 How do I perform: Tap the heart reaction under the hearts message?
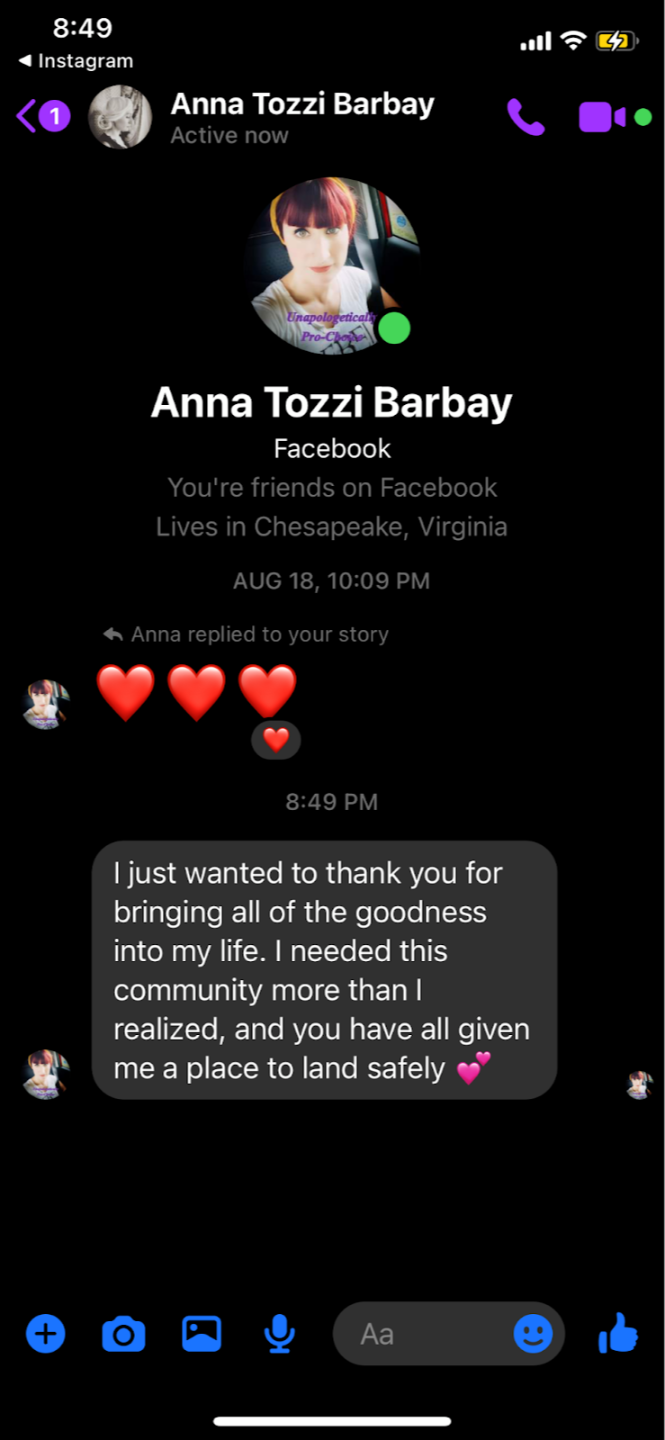coord(275,740)
